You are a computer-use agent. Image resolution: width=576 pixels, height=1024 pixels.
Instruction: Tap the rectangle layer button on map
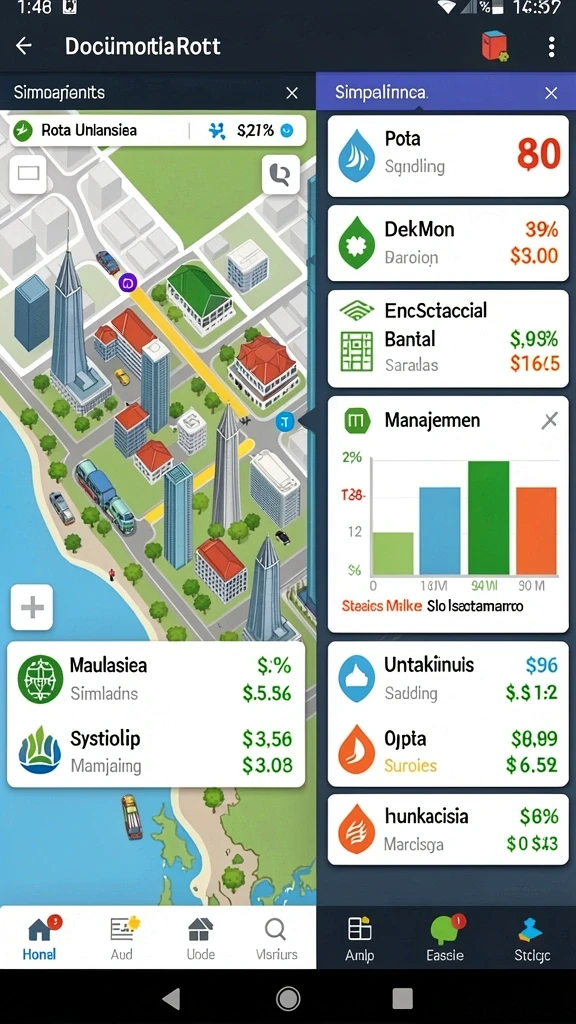pyautogui.click(x=28, y=174)
